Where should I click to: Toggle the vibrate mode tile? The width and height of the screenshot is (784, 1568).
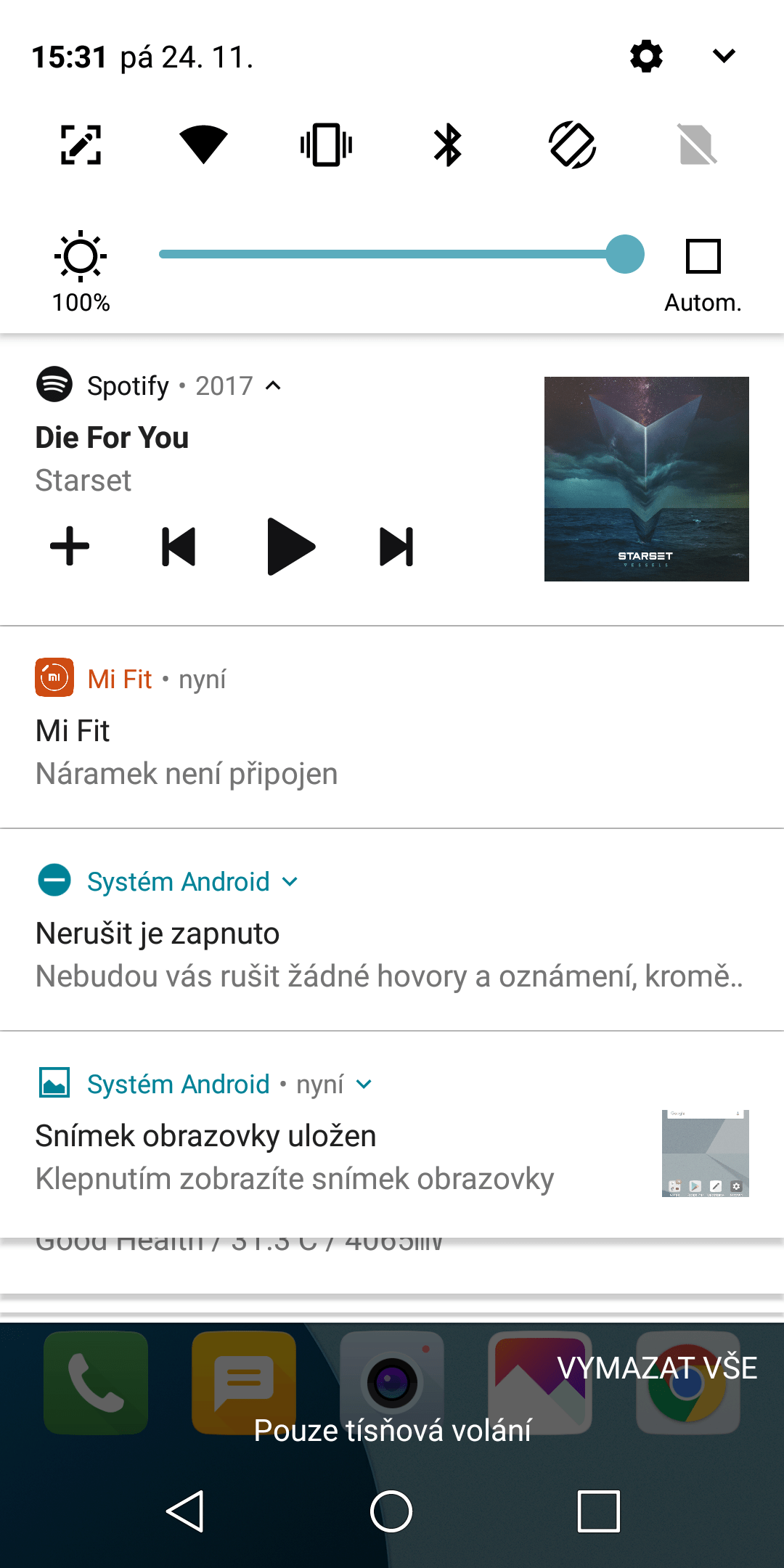pos(326,144)
